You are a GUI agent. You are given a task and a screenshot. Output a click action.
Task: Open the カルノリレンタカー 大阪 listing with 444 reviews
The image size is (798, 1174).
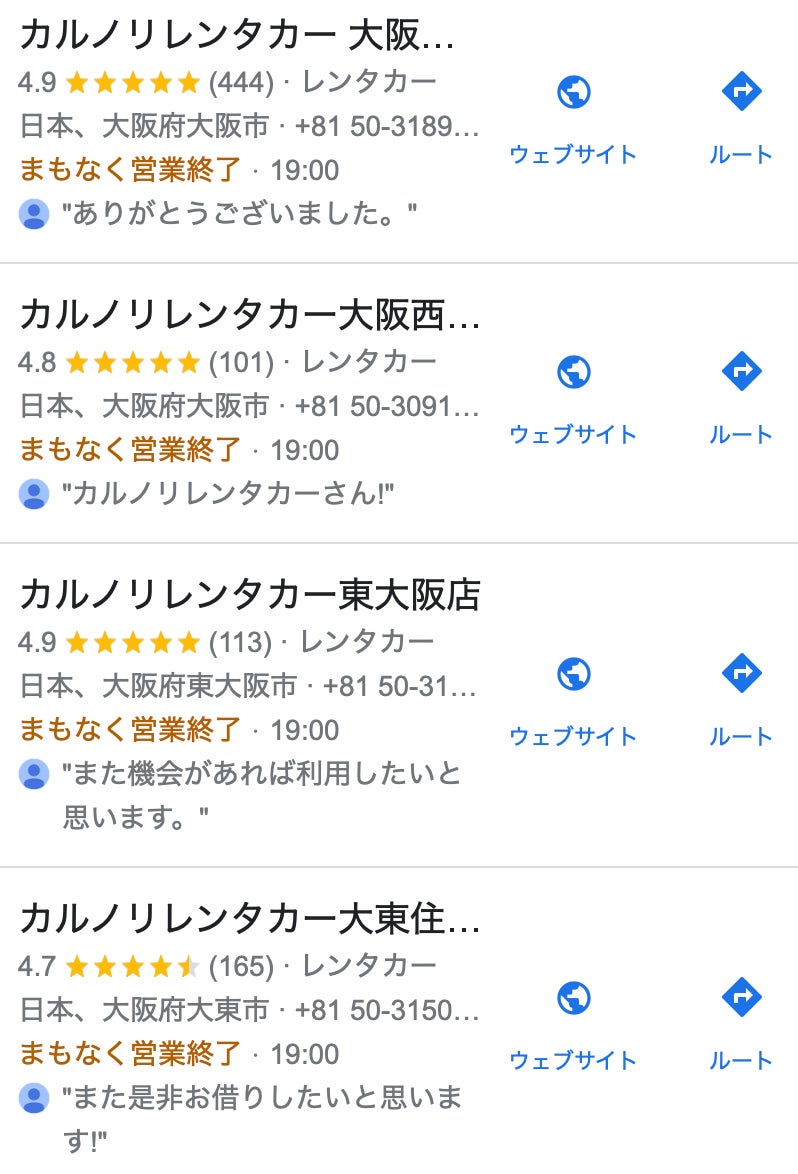click(237, 36)
